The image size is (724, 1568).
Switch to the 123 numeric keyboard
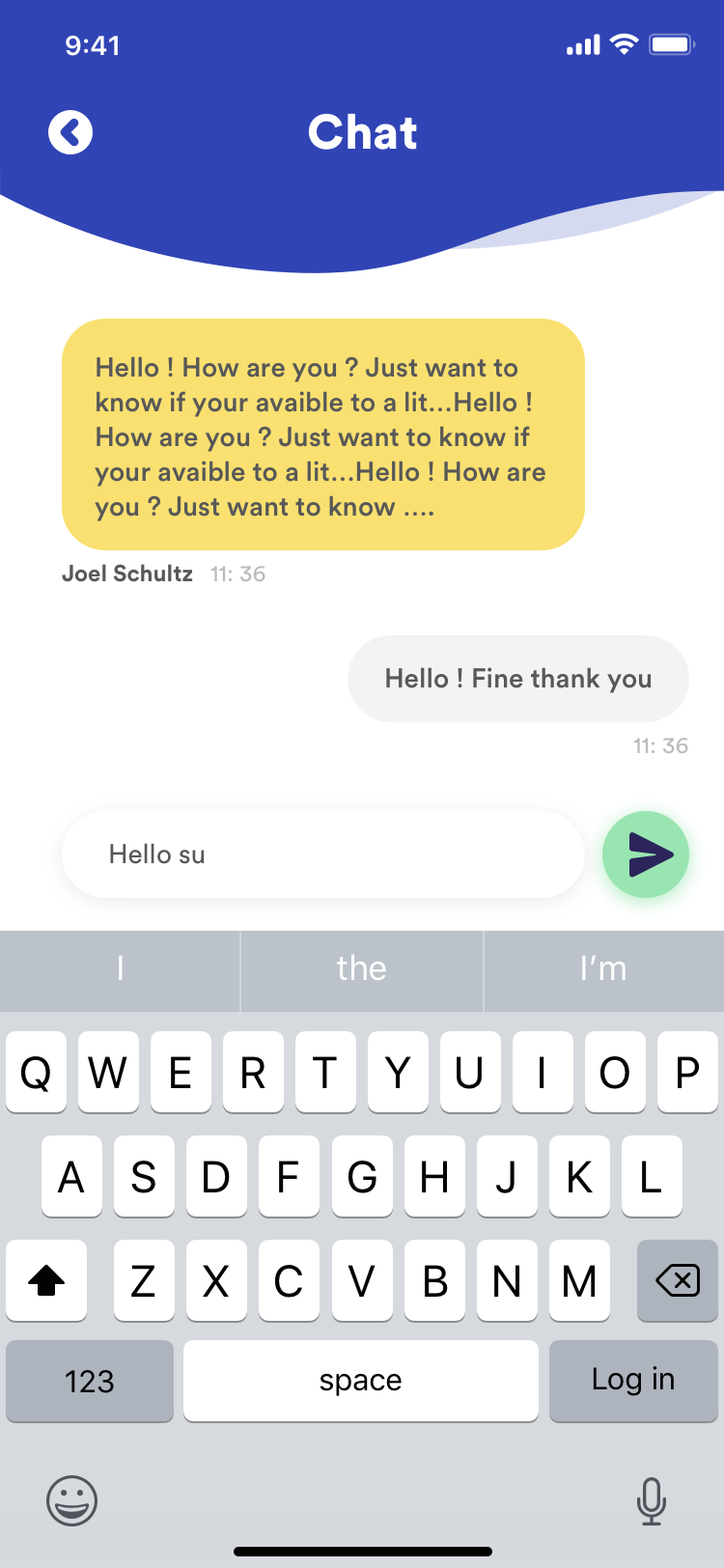(90, 1381)
